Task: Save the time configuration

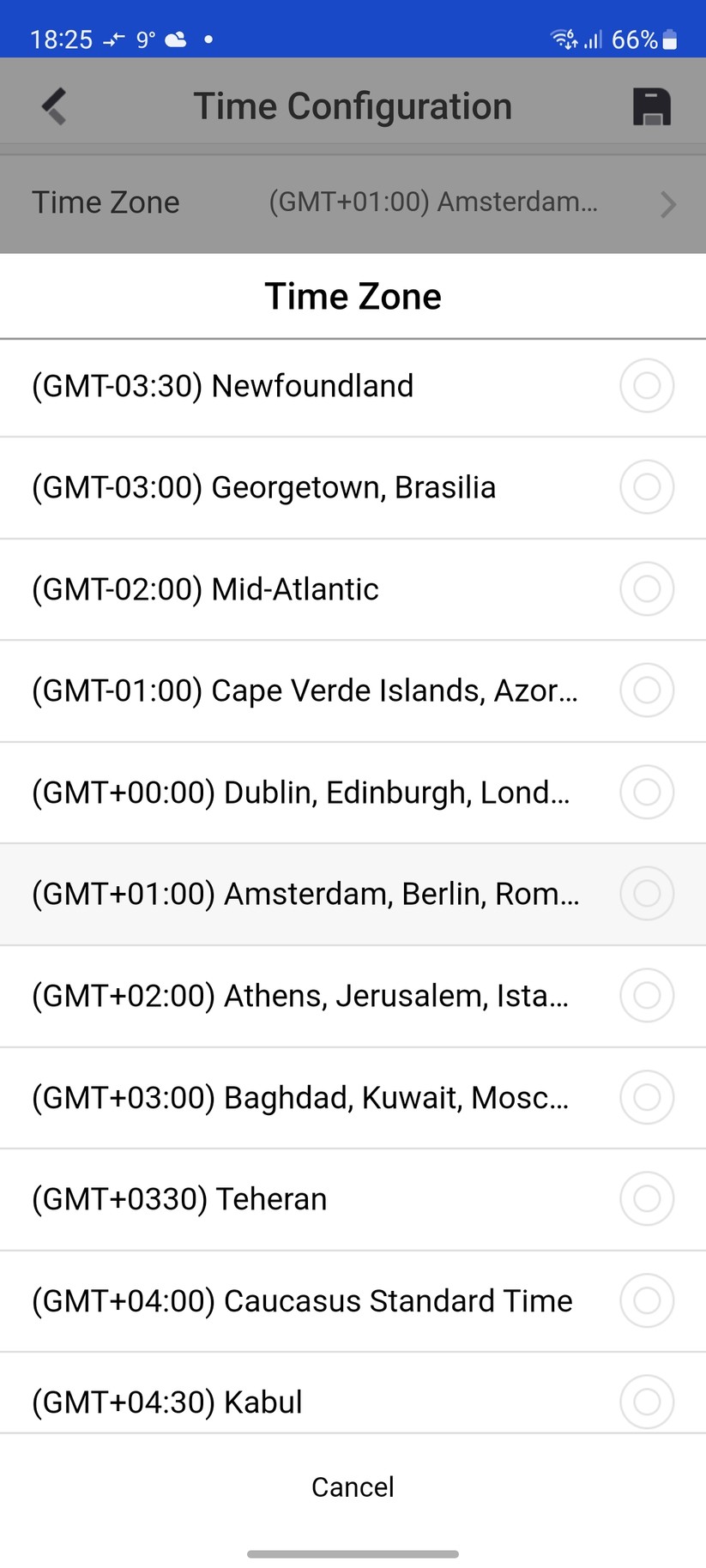Action: tap(651, 107)
